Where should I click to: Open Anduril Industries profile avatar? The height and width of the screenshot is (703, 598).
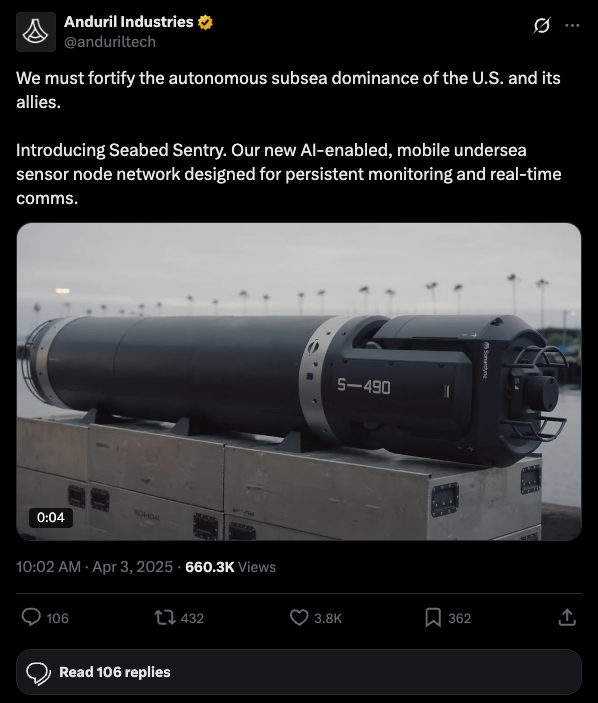pos(36,32)
